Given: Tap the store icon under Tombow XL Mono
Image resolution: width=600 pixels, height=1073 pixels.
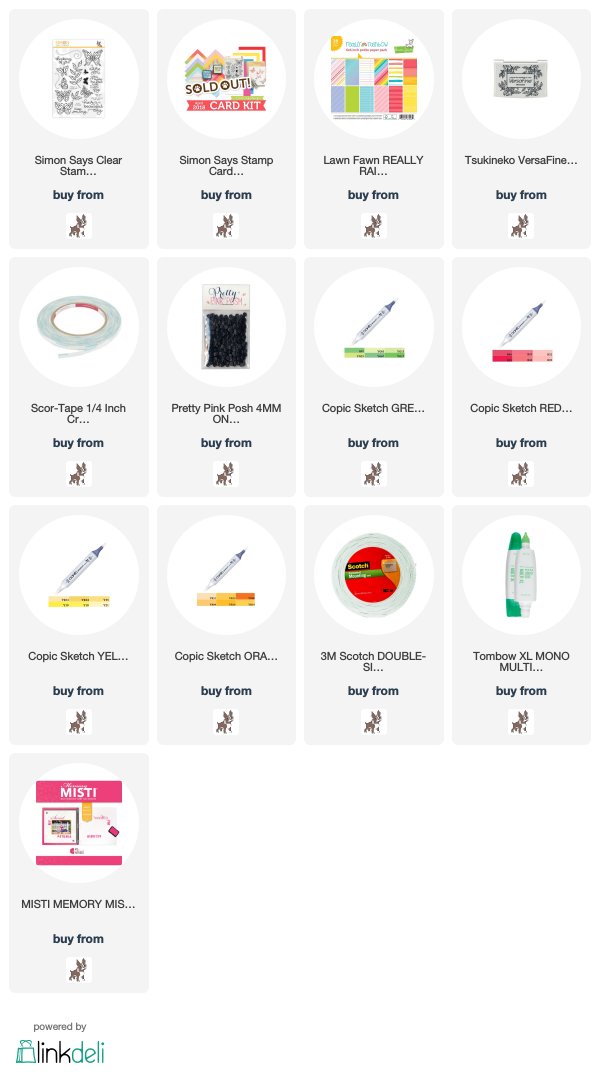Looking at the screenshot, I should [x=521, y=722].
